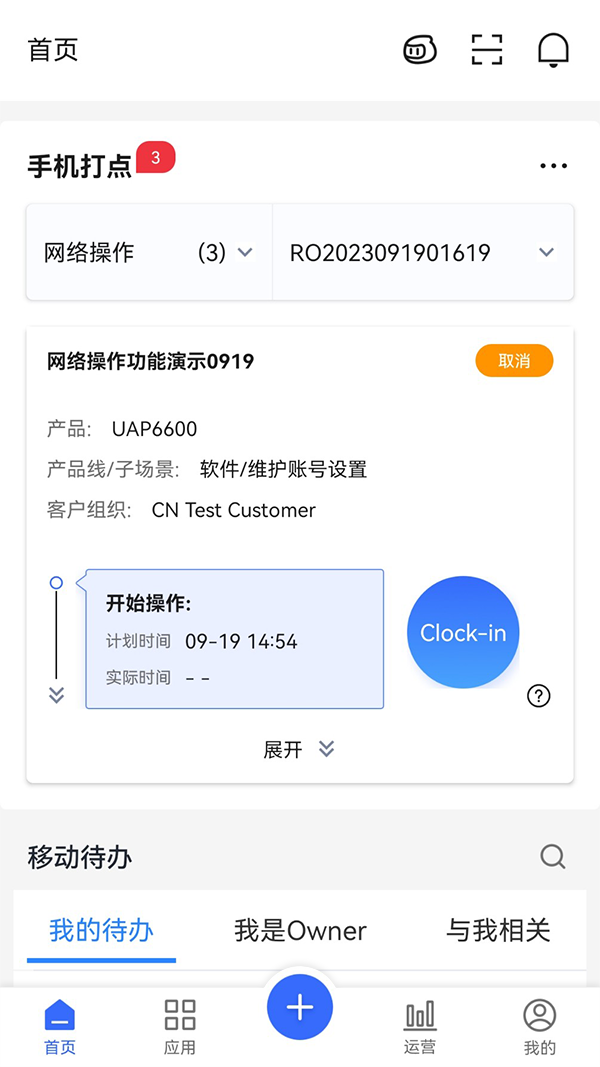Viewport: 600px width, 1067px height.
Task: Tap the plus create button
Action: [x=300, y=1008]
